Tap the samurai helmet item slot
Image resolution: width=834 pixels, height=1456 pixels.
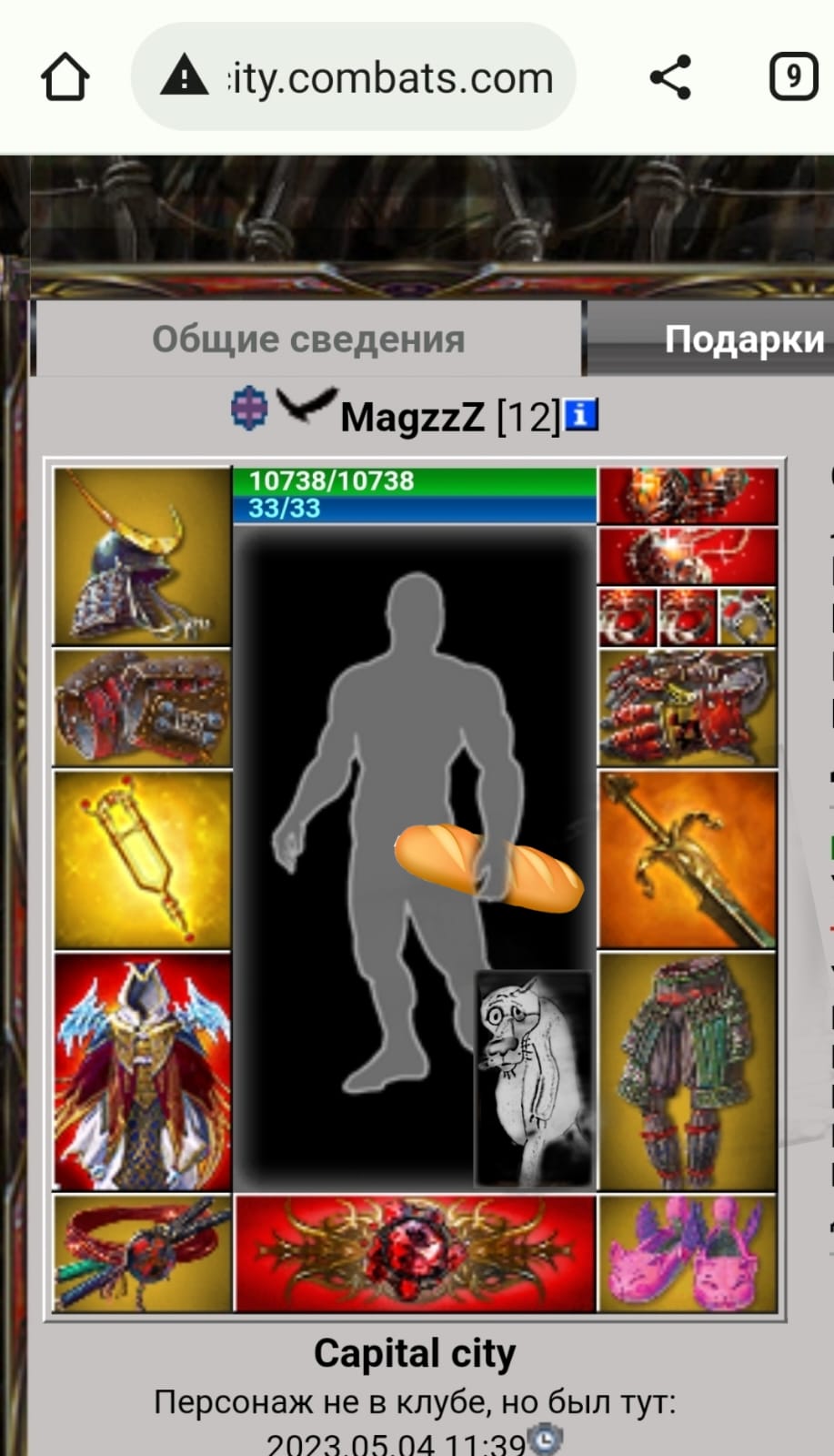pyautogui.click(x=142, y=557)
